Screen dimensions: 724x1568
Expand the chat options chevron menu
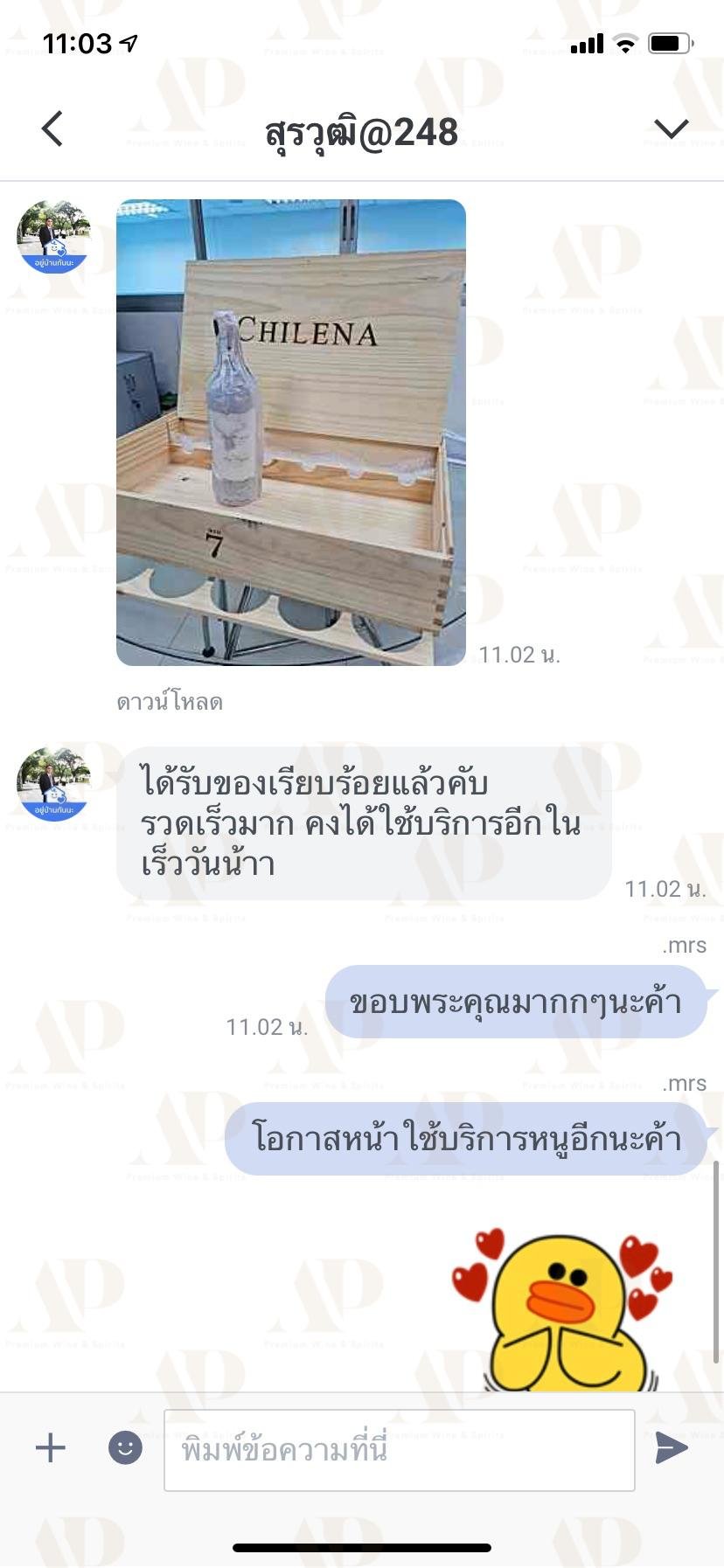(671, 129)
